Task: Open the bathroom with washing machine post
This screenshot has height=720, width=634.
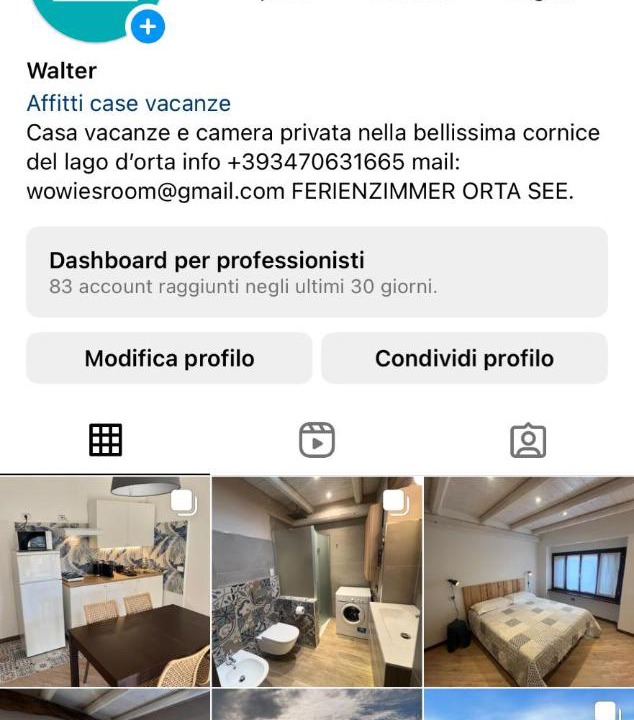Action: pyautogui.click(x=316, y=582)
